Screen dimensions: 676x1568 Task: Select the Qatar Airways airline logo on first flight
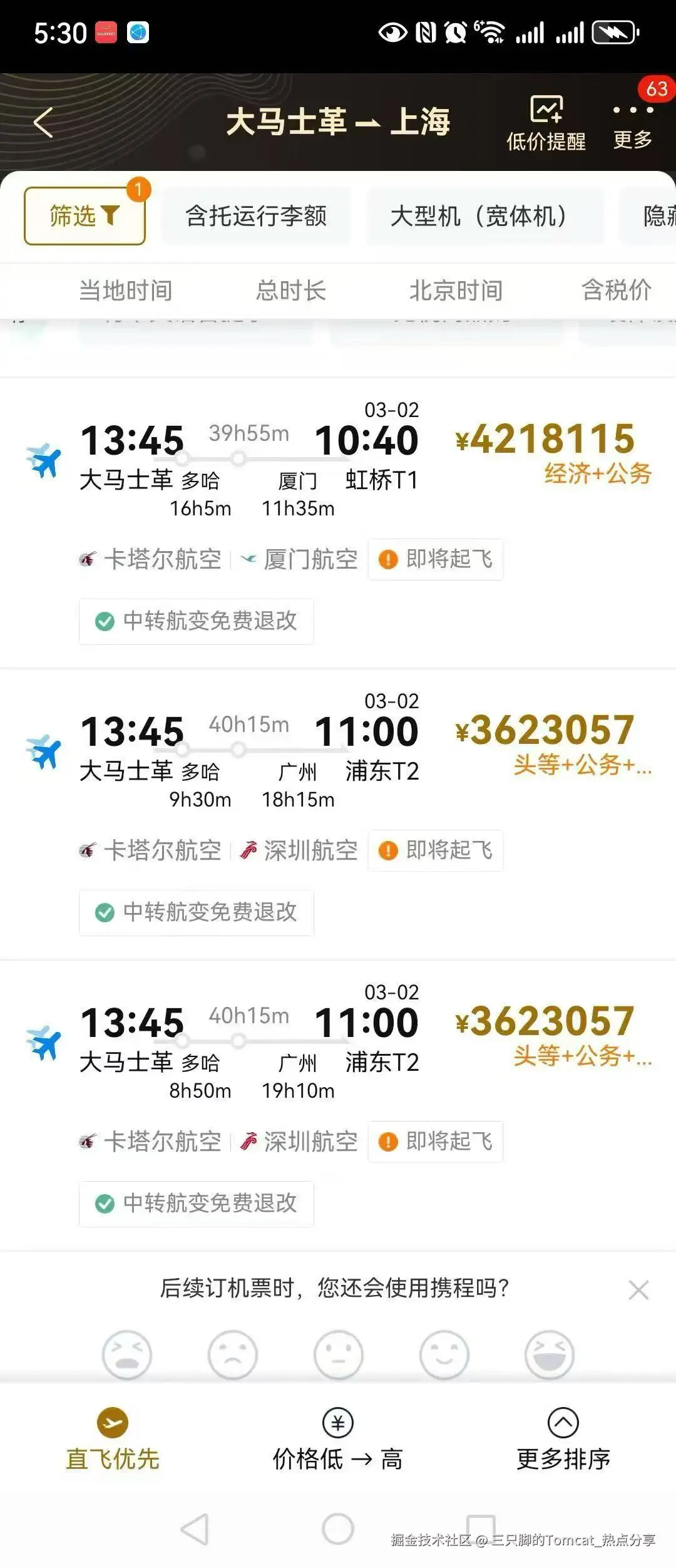click(90, 559)
